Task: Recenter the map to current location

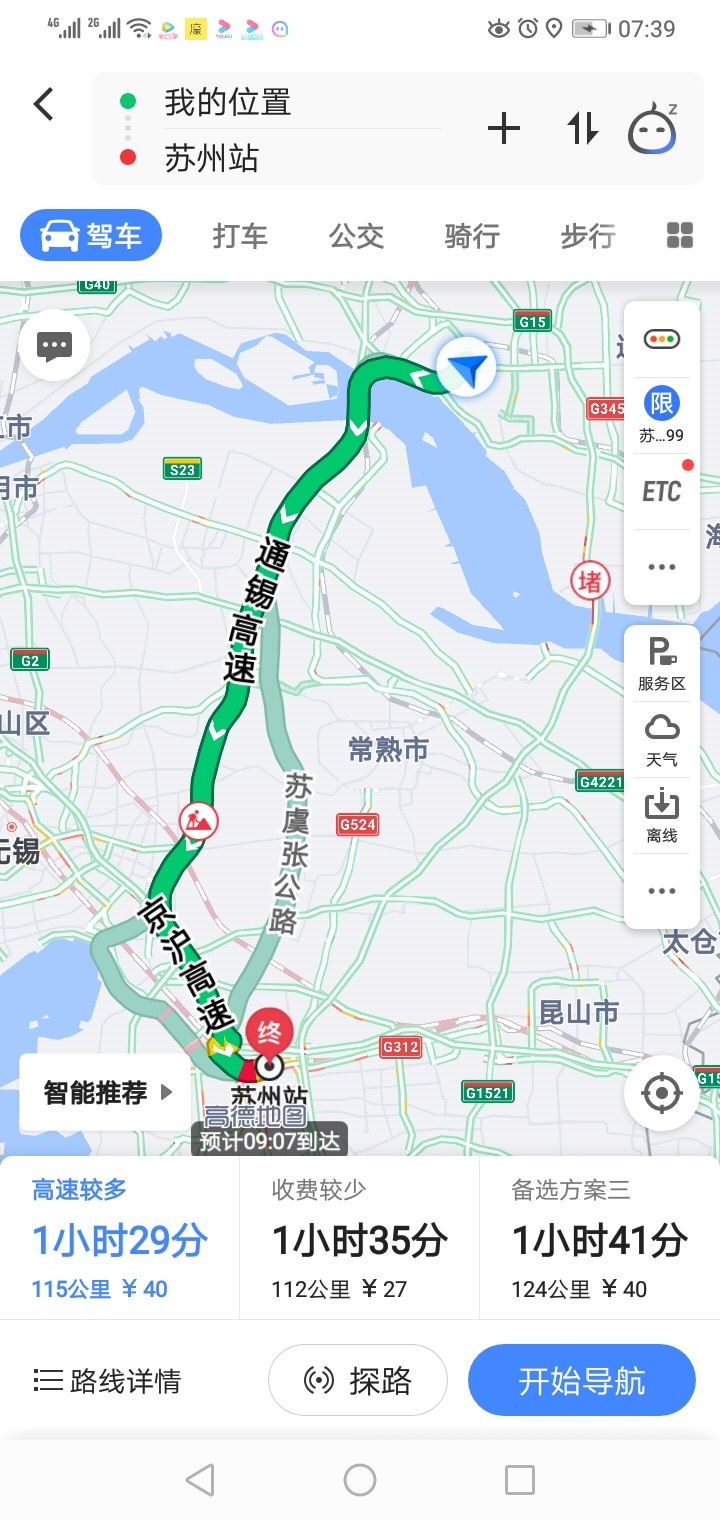Action: tap(661, 1093)
